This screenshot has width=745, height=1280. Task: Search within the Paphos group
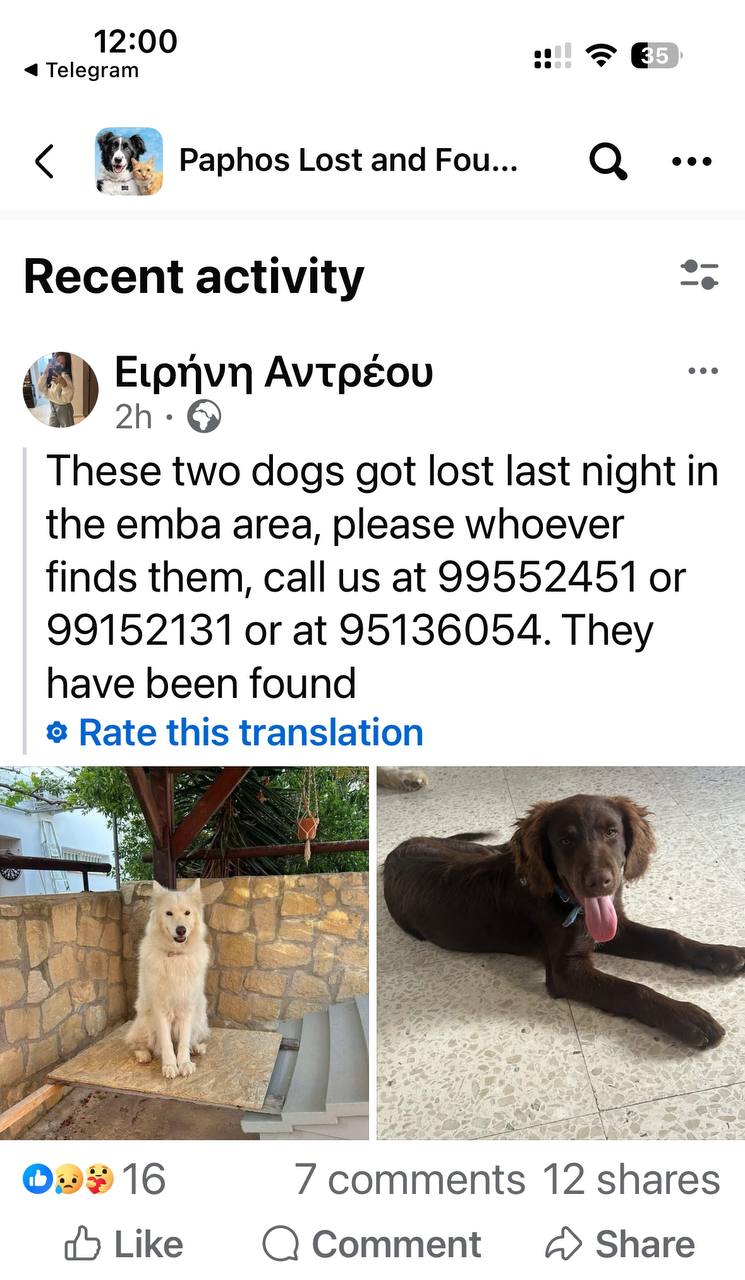pos(607,161)
